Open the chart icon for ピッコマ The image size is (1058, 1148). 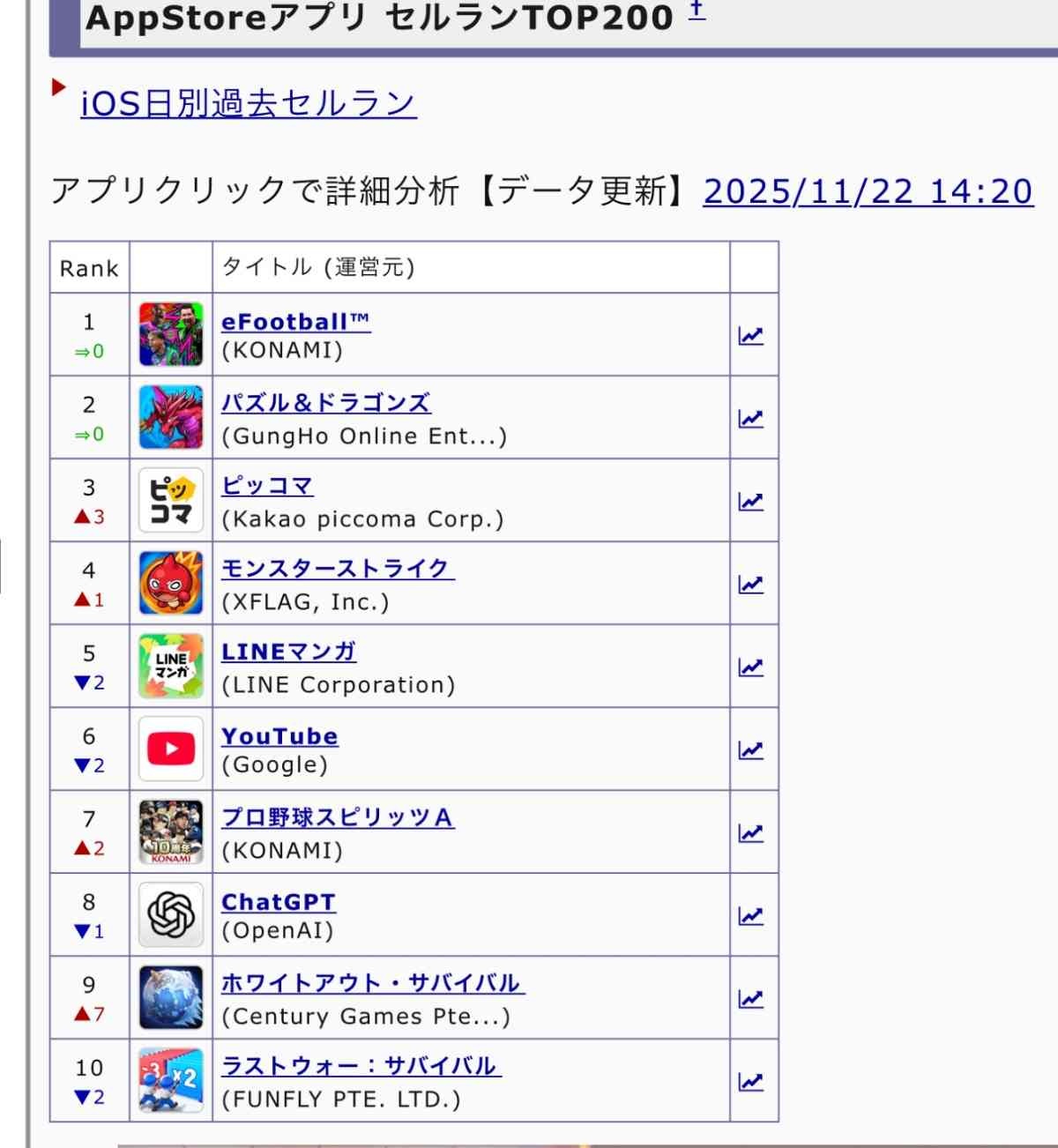coord(750,501)
